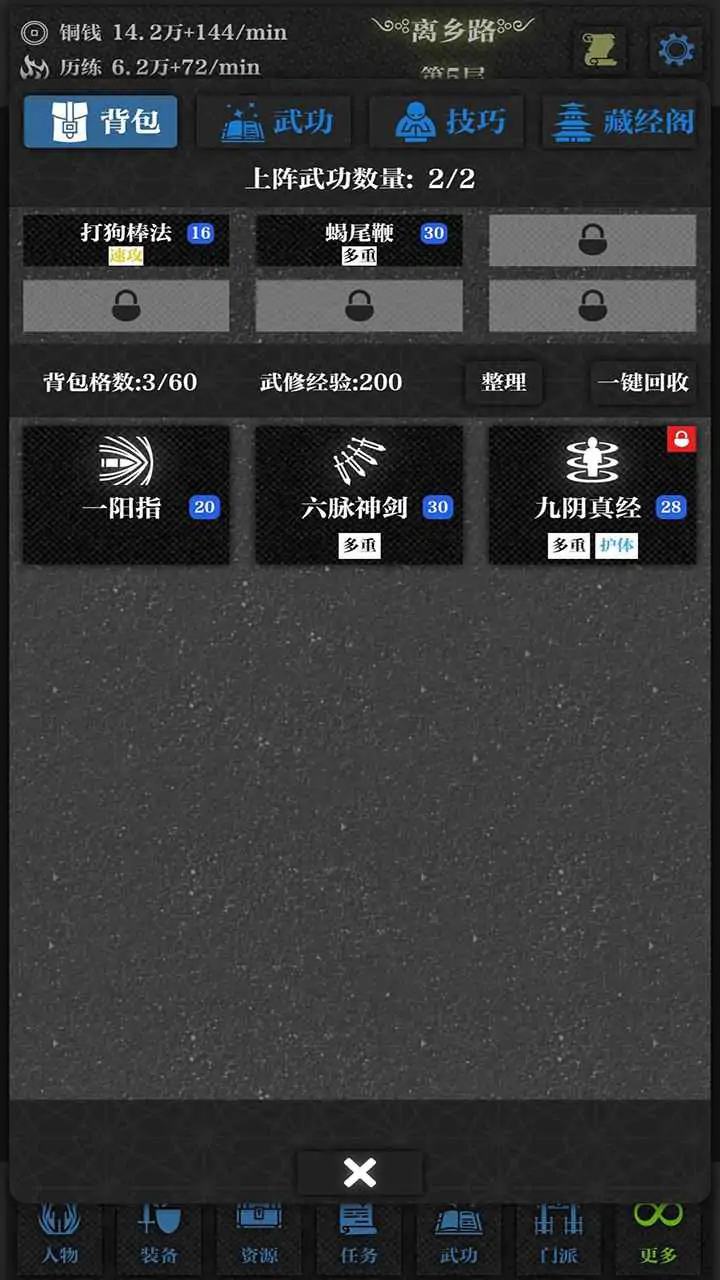
Task: Select the equipped 蝎尾鞭 skill
Action: coord(359,241)
